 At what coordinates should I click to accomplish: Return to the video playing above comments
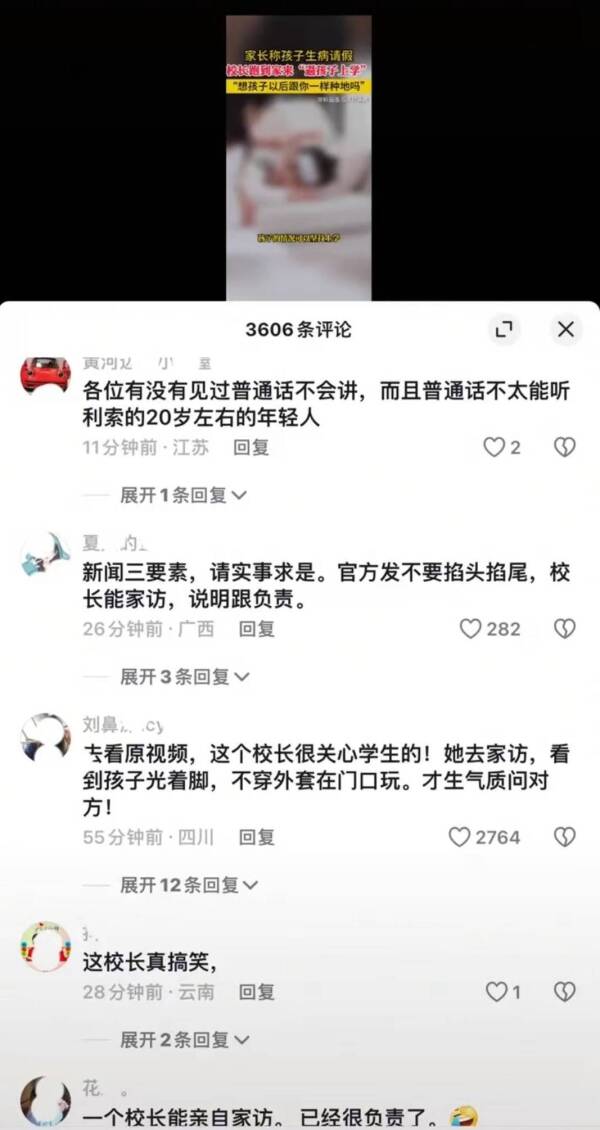coord(298,157)
